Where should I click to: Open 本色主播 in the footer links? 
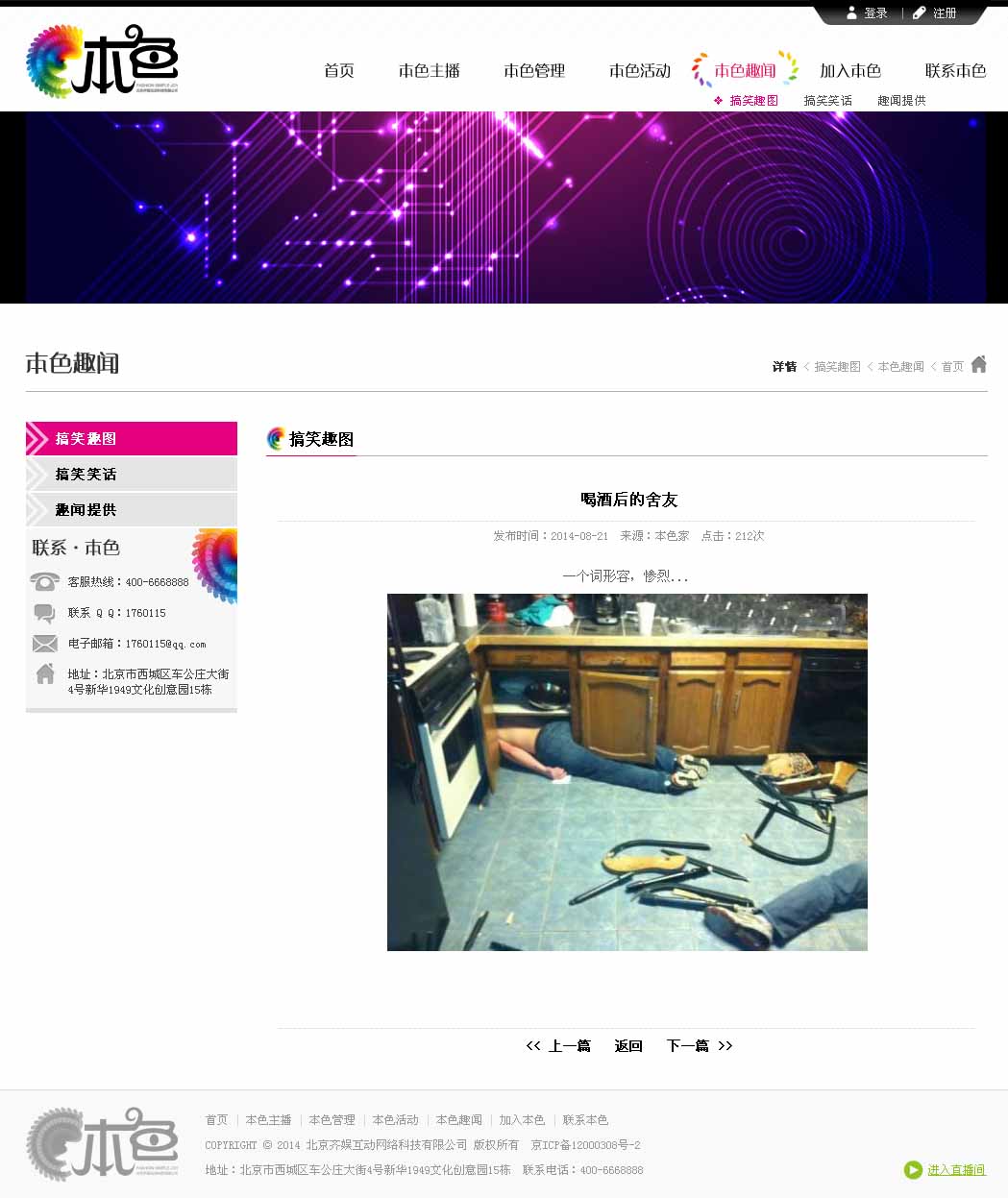(x=268, y=1120)
